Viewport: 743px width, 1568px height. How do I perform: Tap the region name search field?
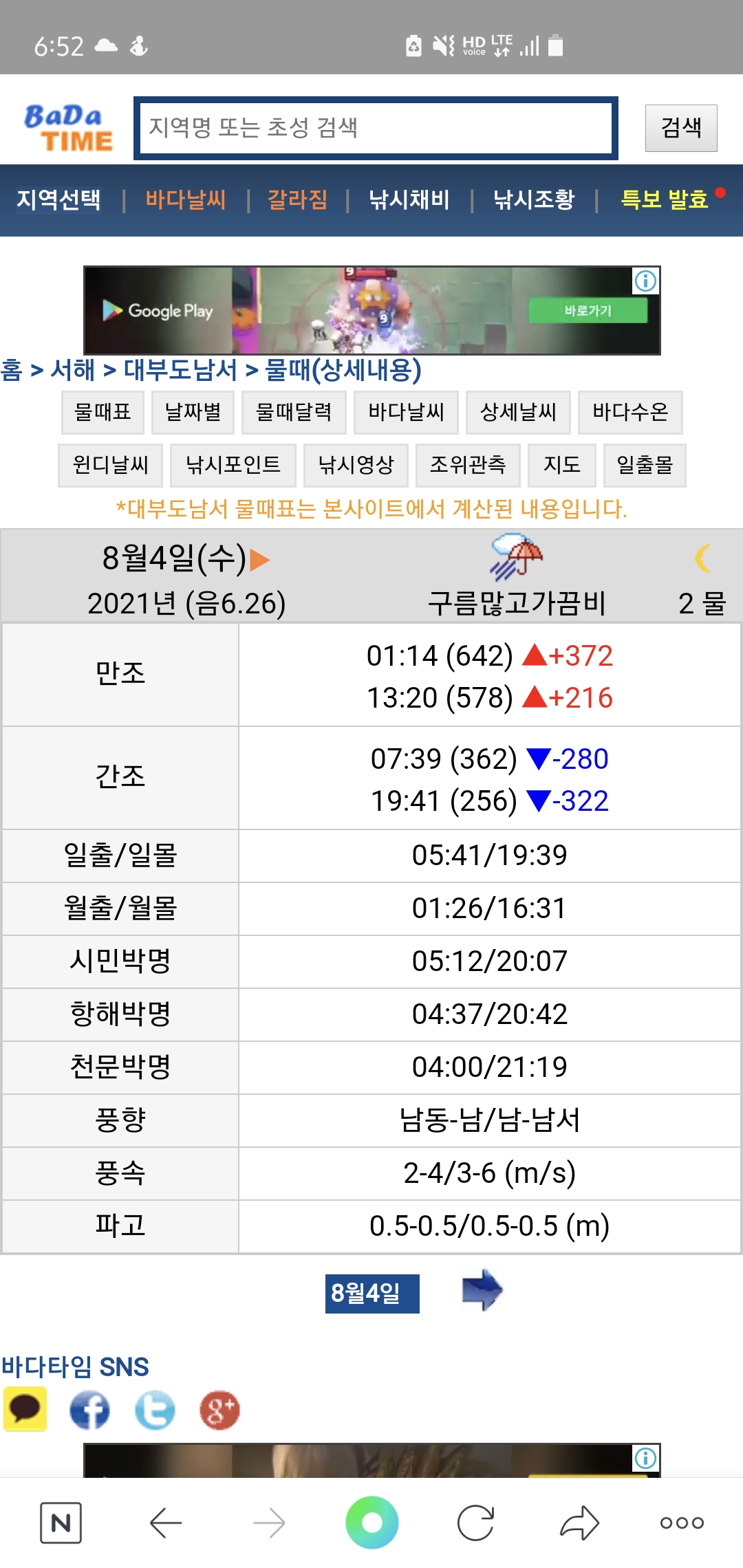376,128
